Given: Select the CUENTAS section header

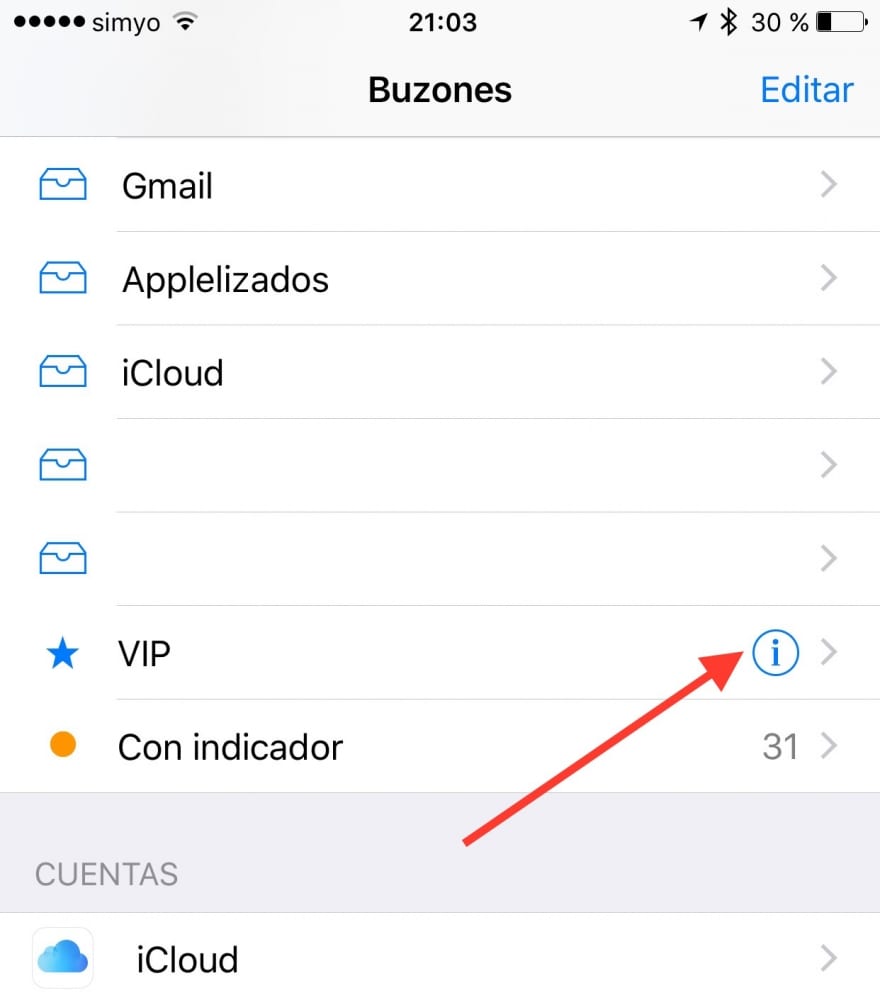Looking at the screenshot, I should click(106, 874).
